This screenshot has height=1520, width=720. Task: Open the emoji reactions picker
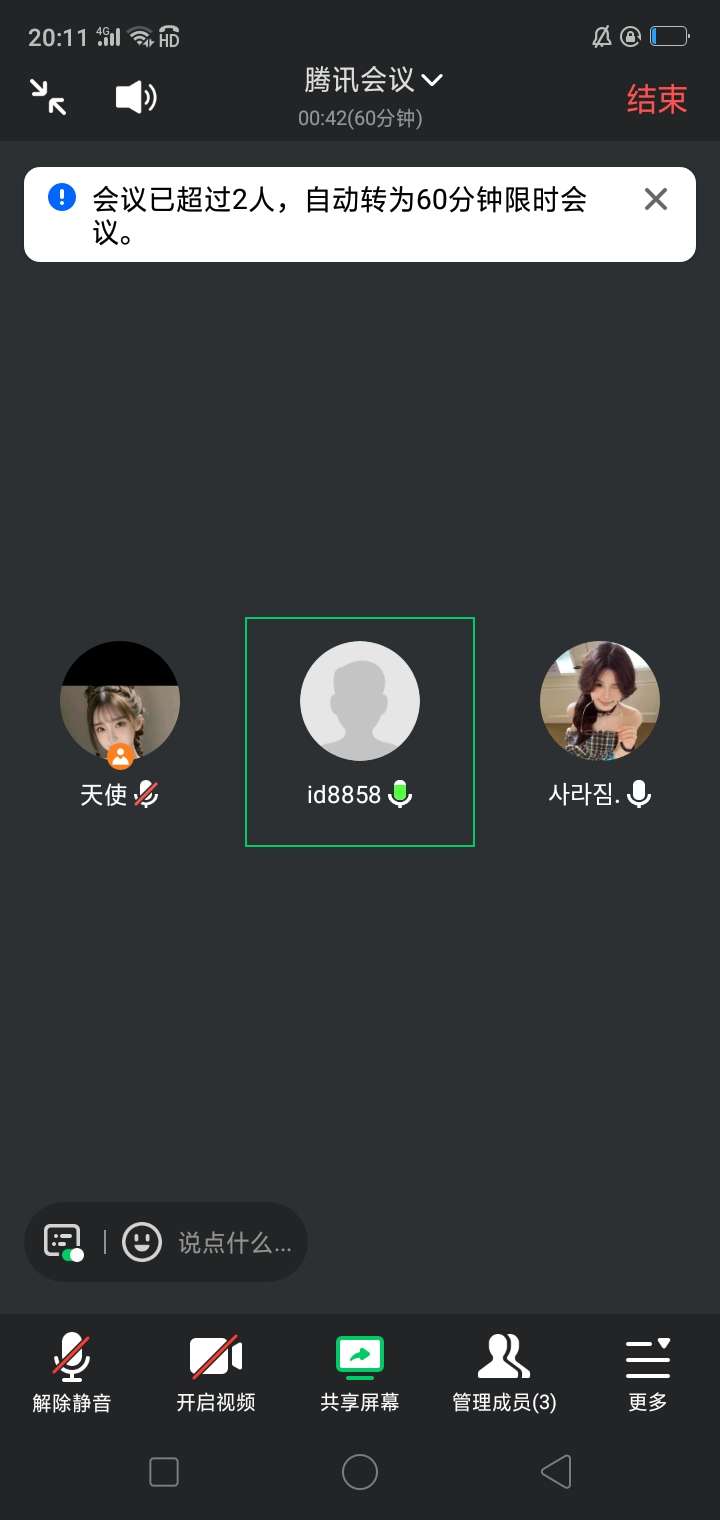pyautogui.click(x=142, y=1242)
